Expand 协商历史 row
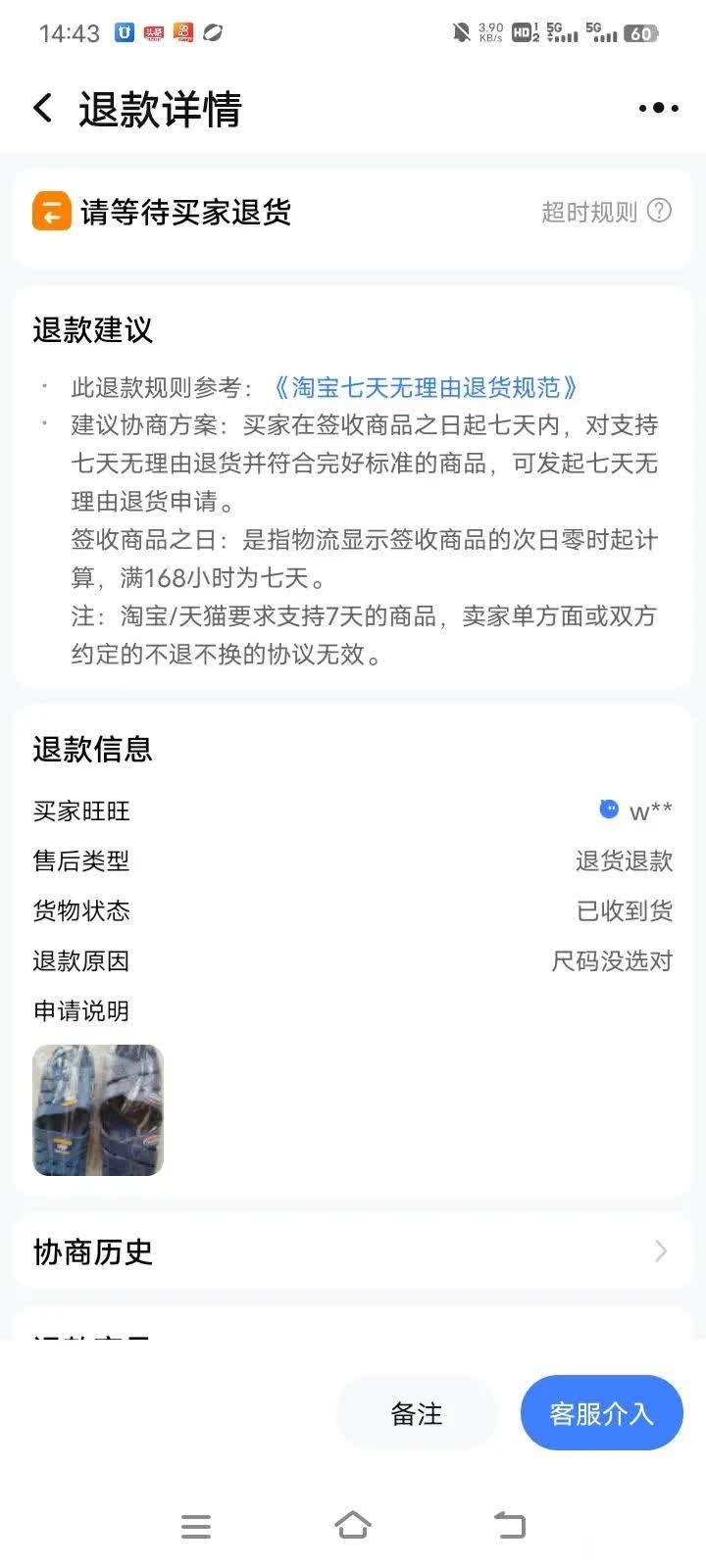 (353, 1251)
